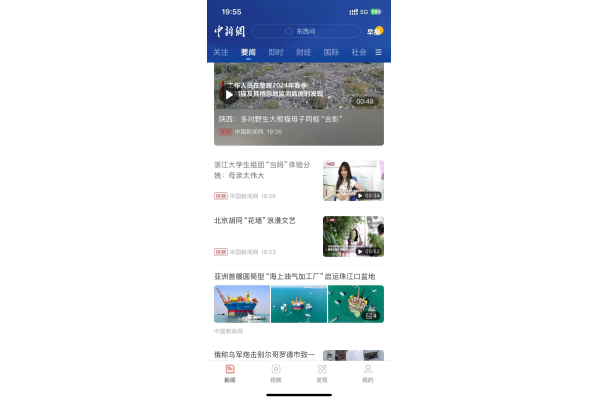This screenshot has width=600, height=400.
Task: Open the 早报 morning briefing button
Action: tap(374, 31)
